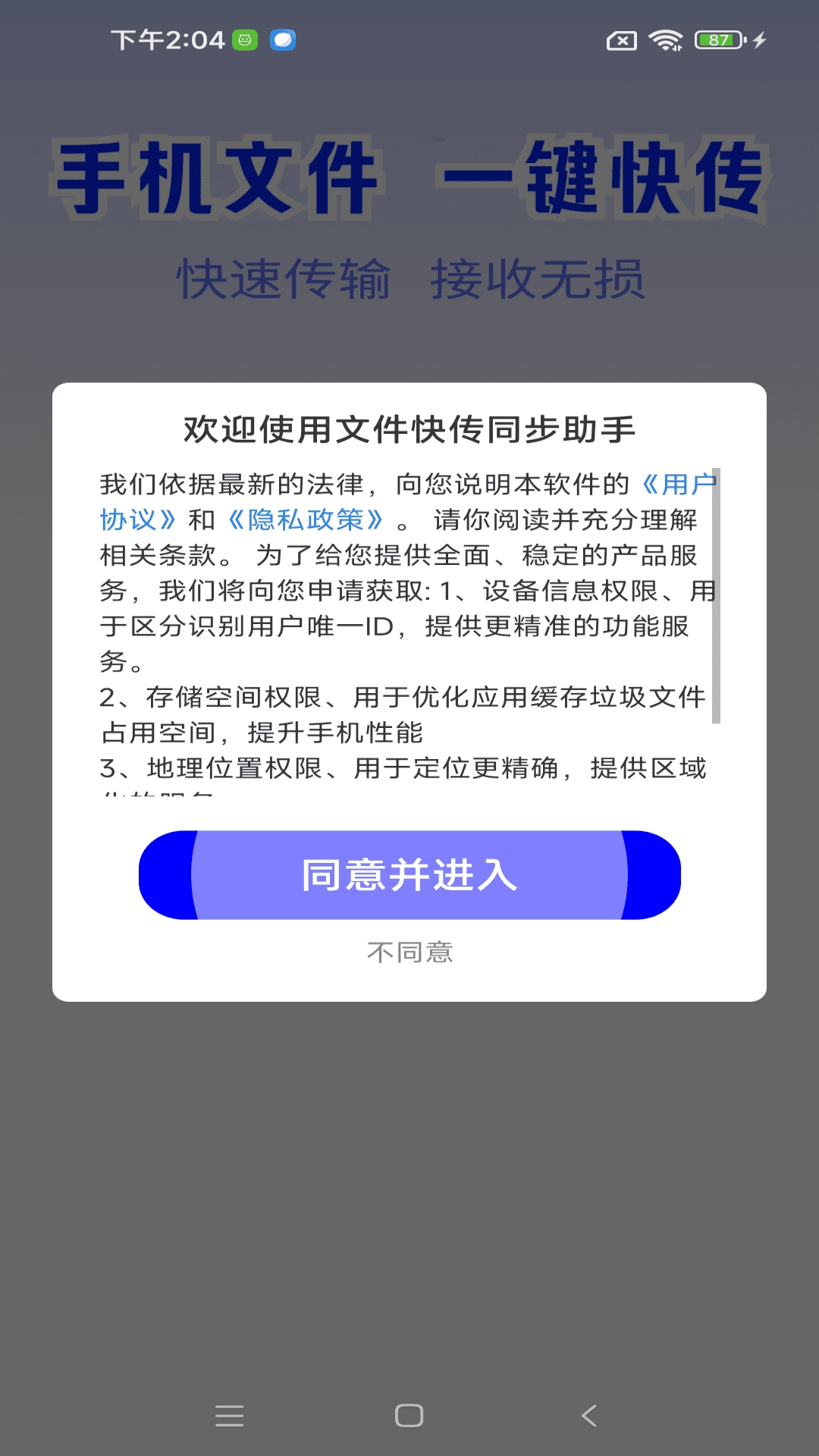Tap the blue chat bubble status bar icon
Viewport: 819px width, 1456px height.
282,40
